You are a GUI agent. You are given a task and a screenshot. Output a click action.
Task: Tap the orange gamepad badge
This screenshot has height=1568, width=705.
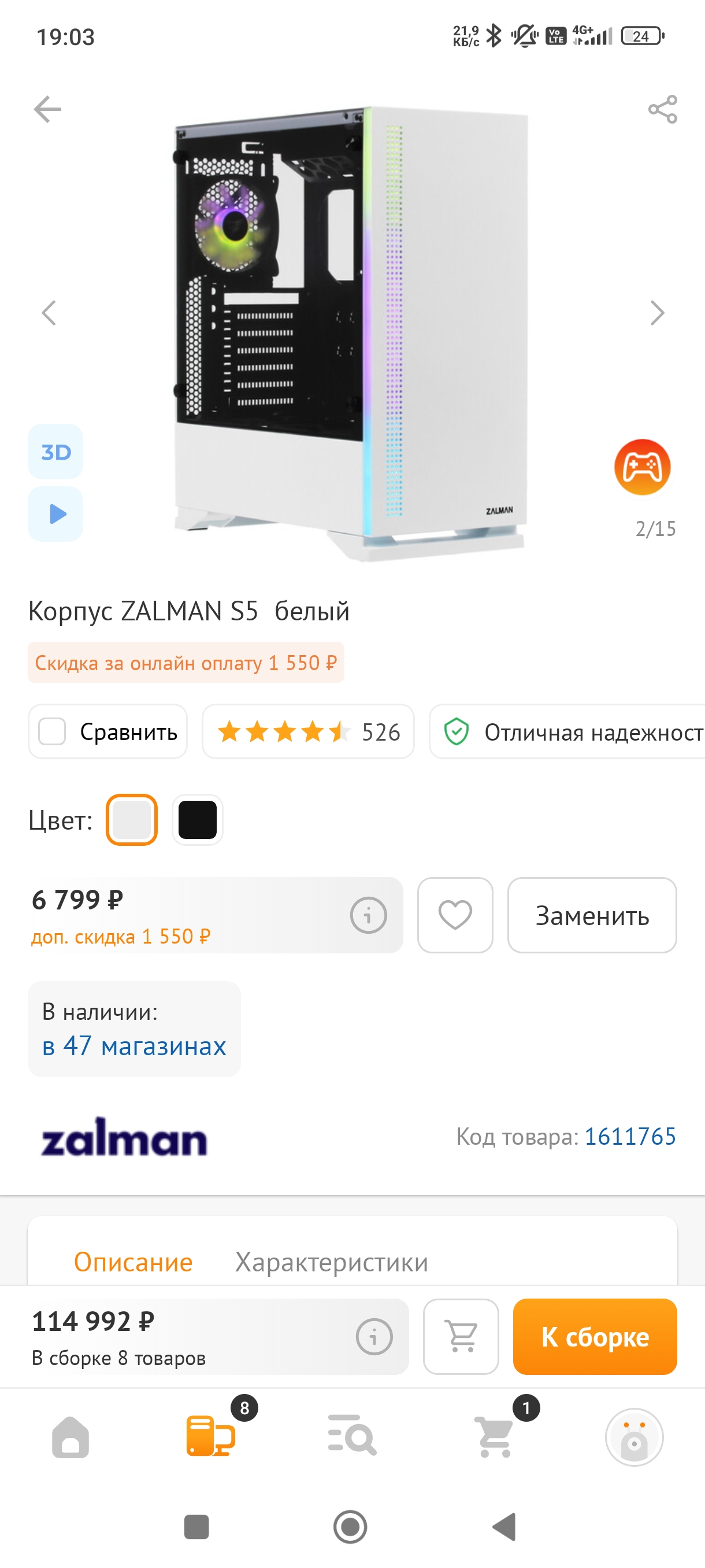[643, 467]
